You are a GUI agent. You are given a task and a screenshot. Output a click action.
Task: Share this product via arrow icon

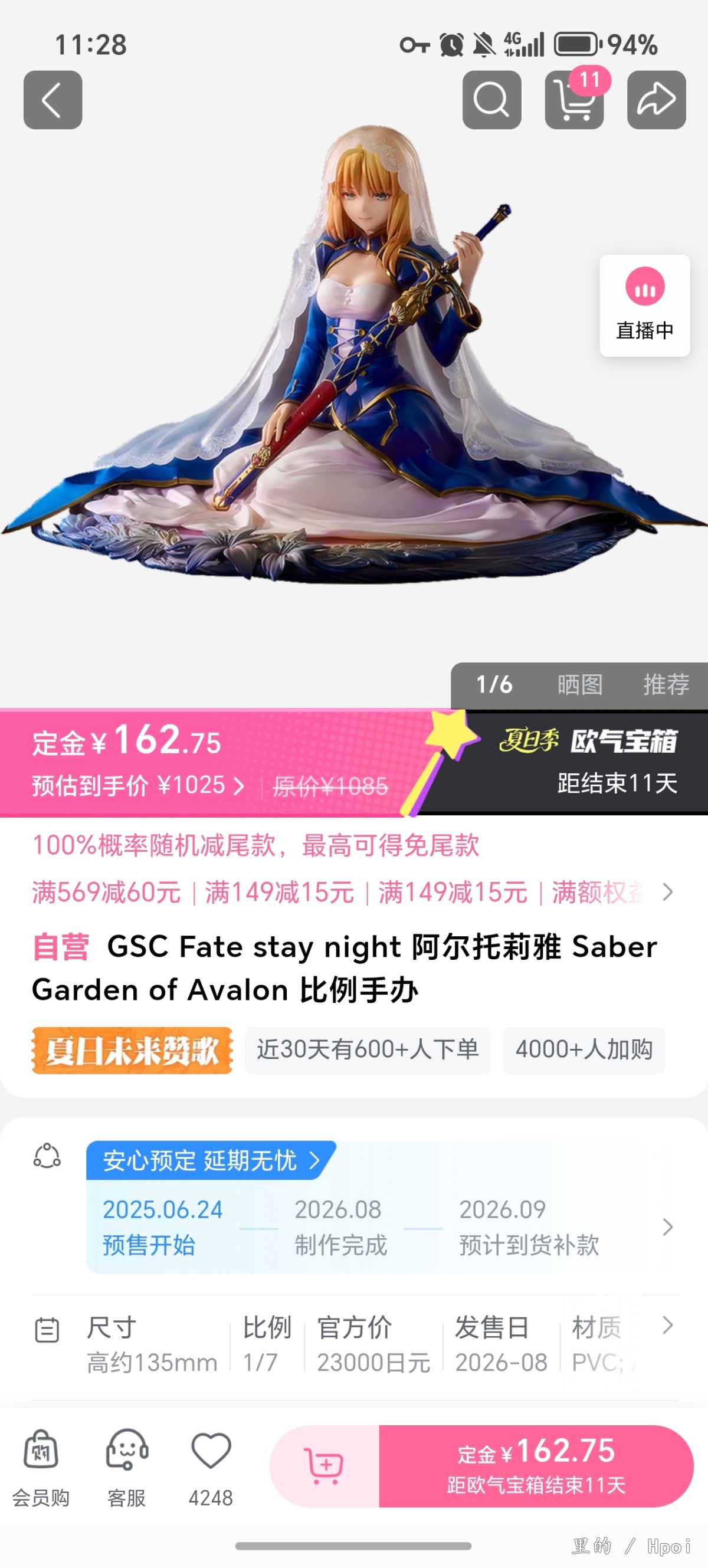click(656, 100)
